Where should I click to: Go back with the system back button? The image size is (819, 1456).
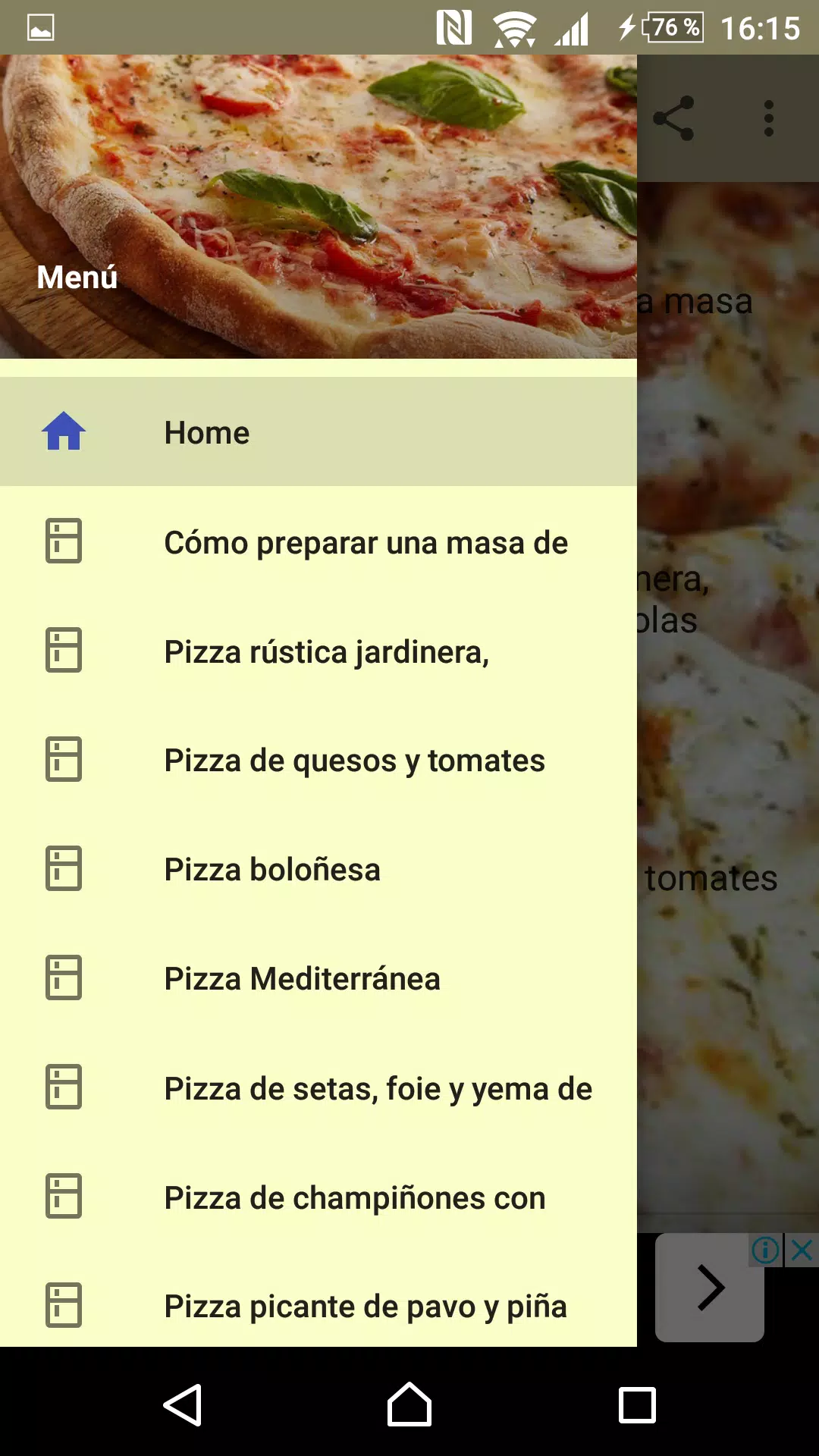click(x=182, y=1405)
